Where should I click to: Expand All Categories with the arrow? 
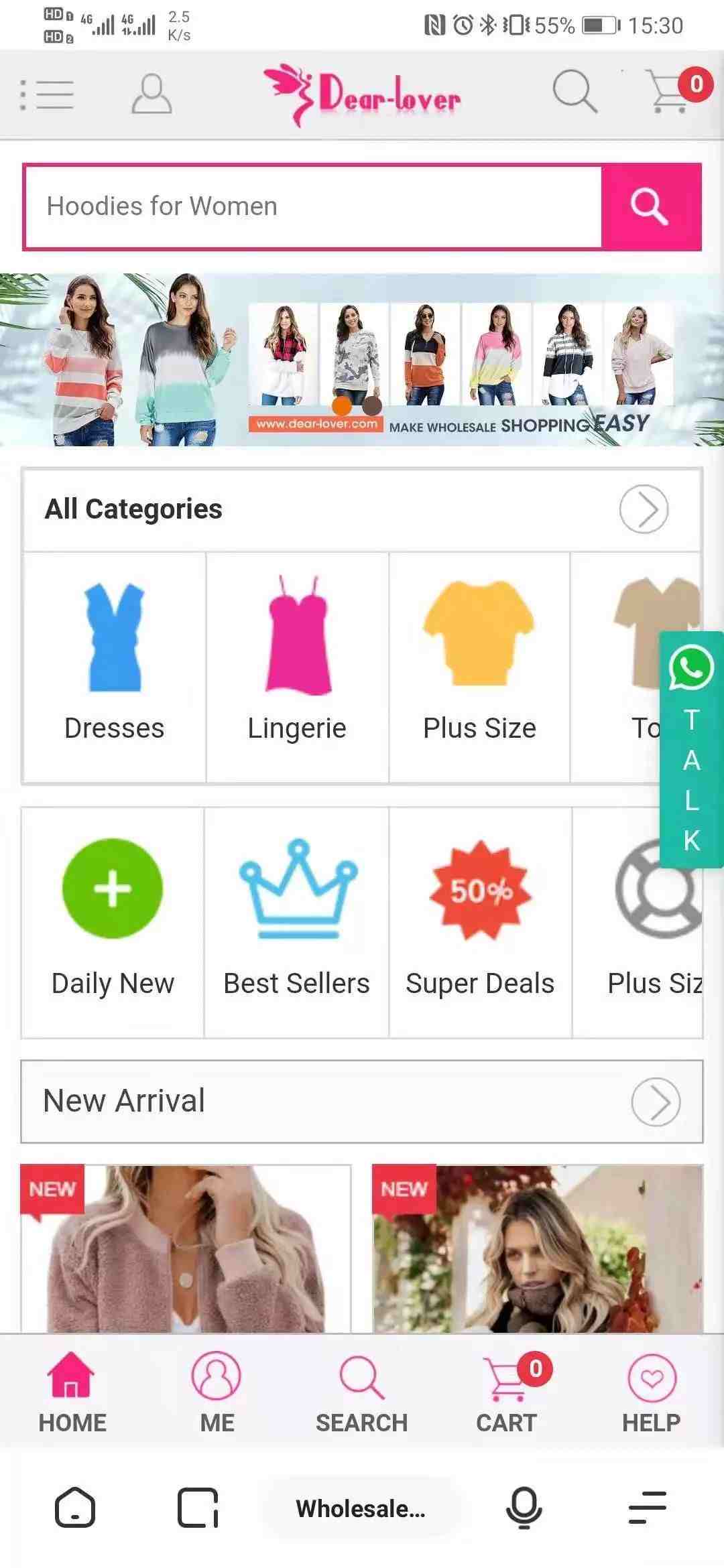coord(644,509)
